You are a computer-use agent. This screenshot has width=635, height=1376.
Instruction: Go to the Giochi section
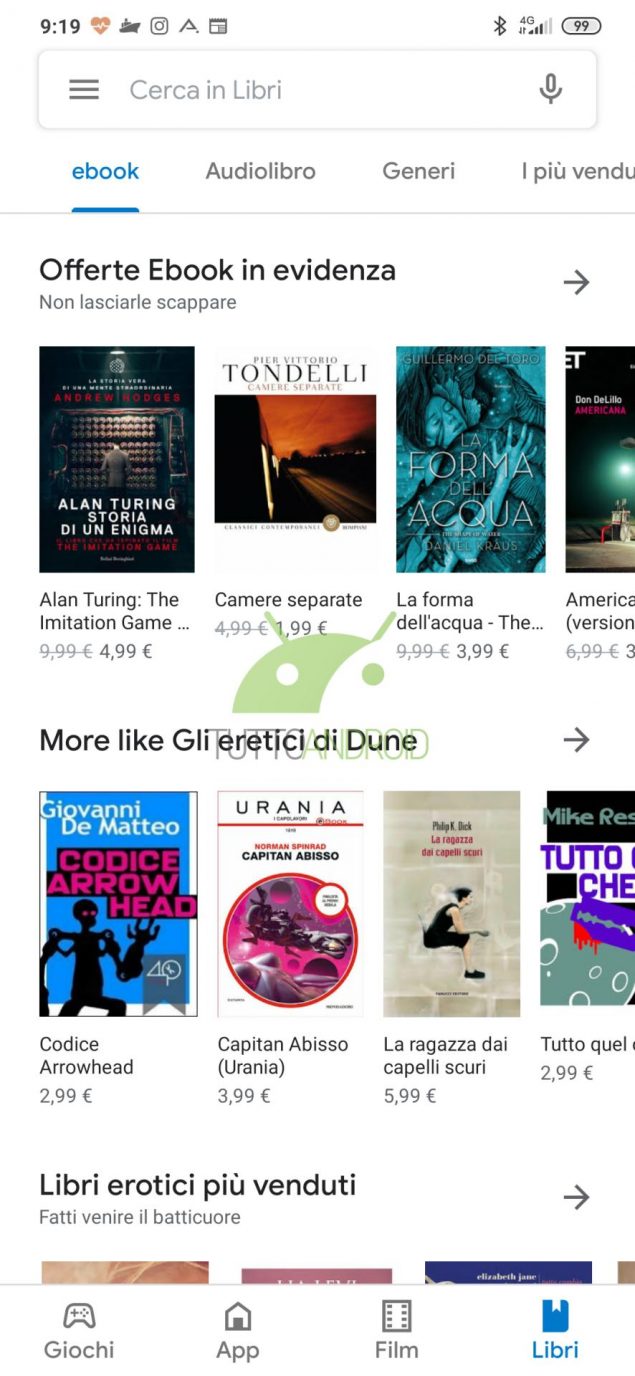pyautogui.click(x=79, y=1331)
